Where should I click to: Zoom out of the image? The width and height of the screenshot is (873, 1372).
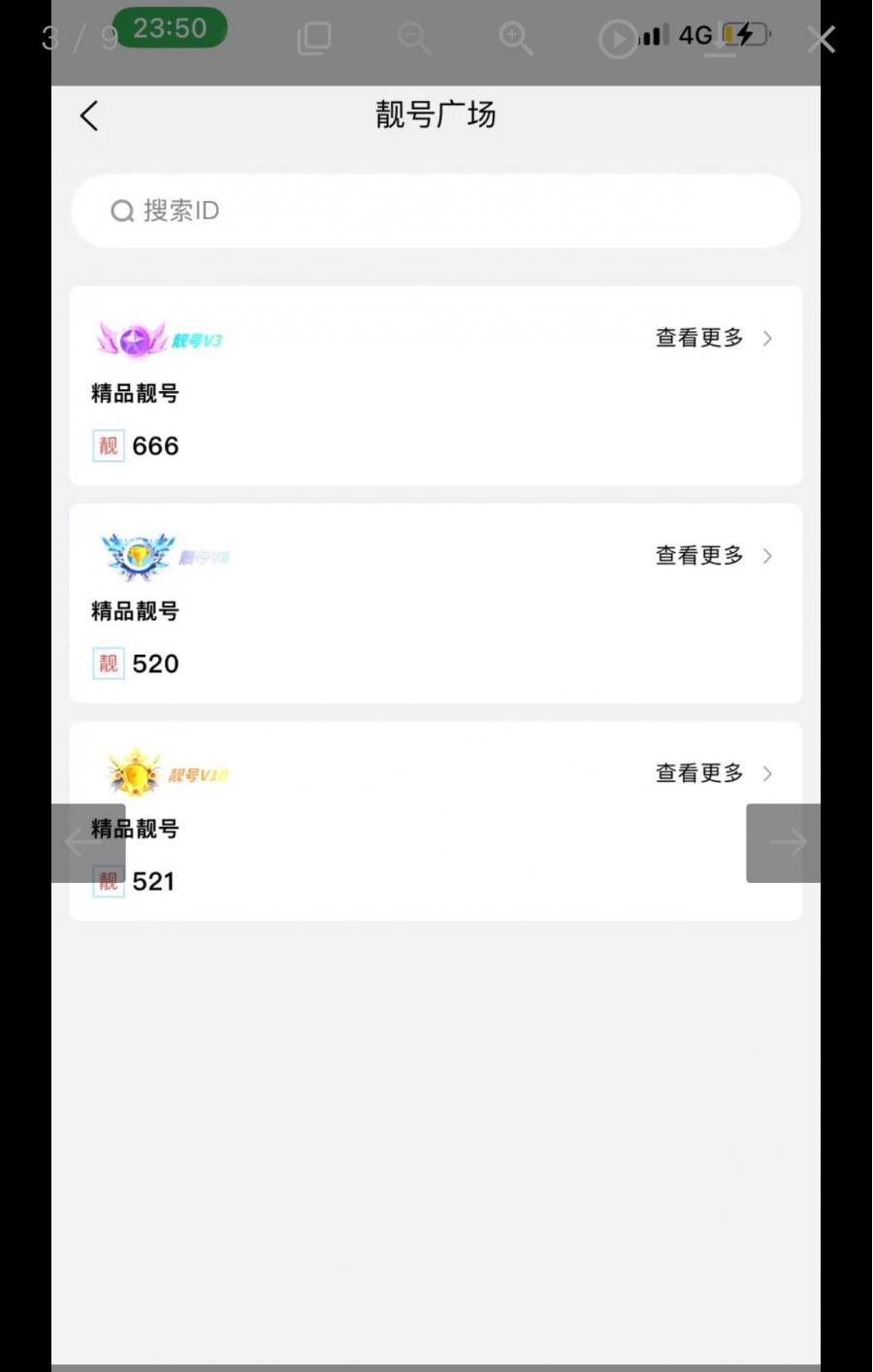tap(414, 39)
